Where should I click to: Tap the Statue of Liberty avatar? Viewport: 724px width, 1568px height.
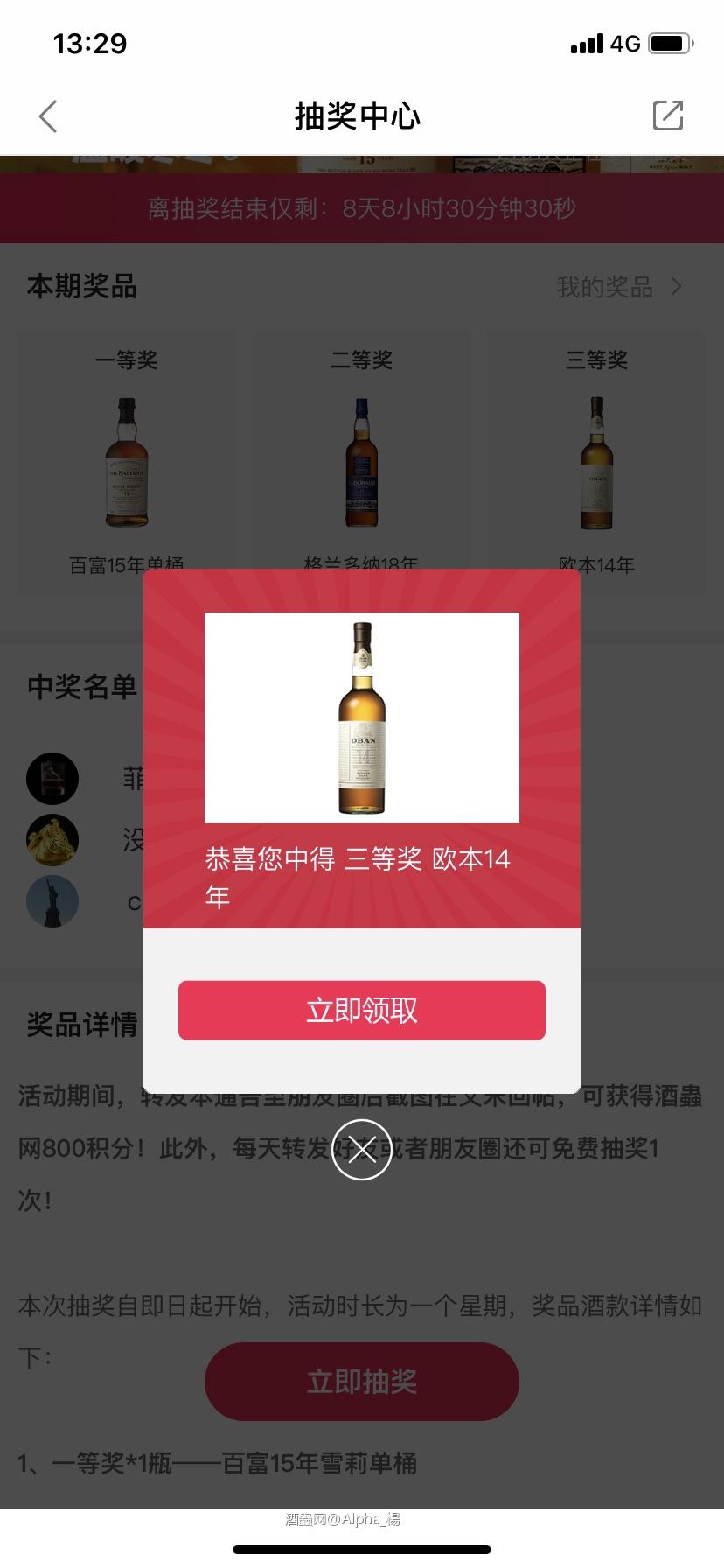(52, 901)
